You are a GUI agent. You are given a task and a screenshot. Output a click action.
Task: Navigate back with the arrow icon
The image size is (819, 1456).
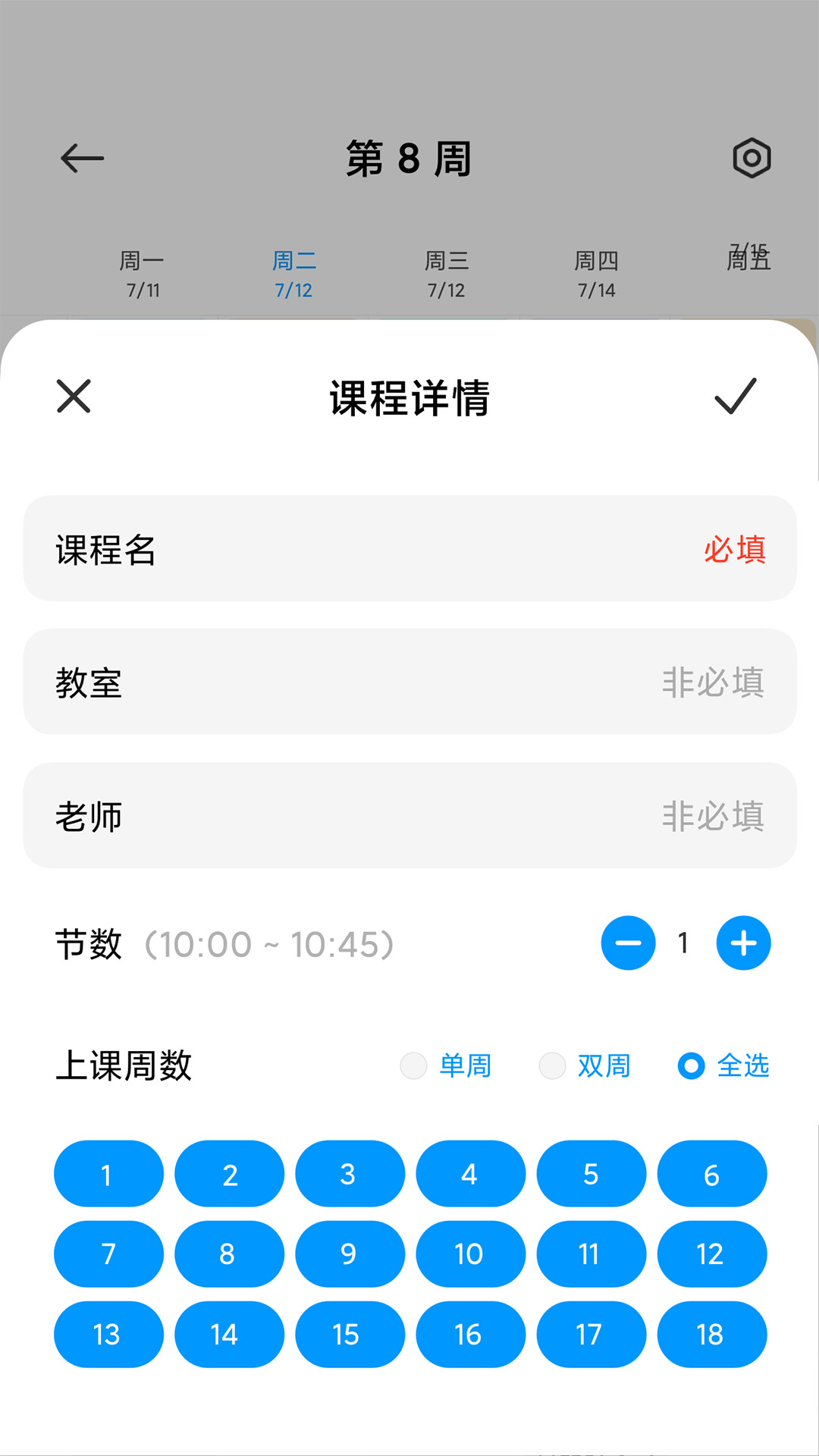tap(80, 158)
